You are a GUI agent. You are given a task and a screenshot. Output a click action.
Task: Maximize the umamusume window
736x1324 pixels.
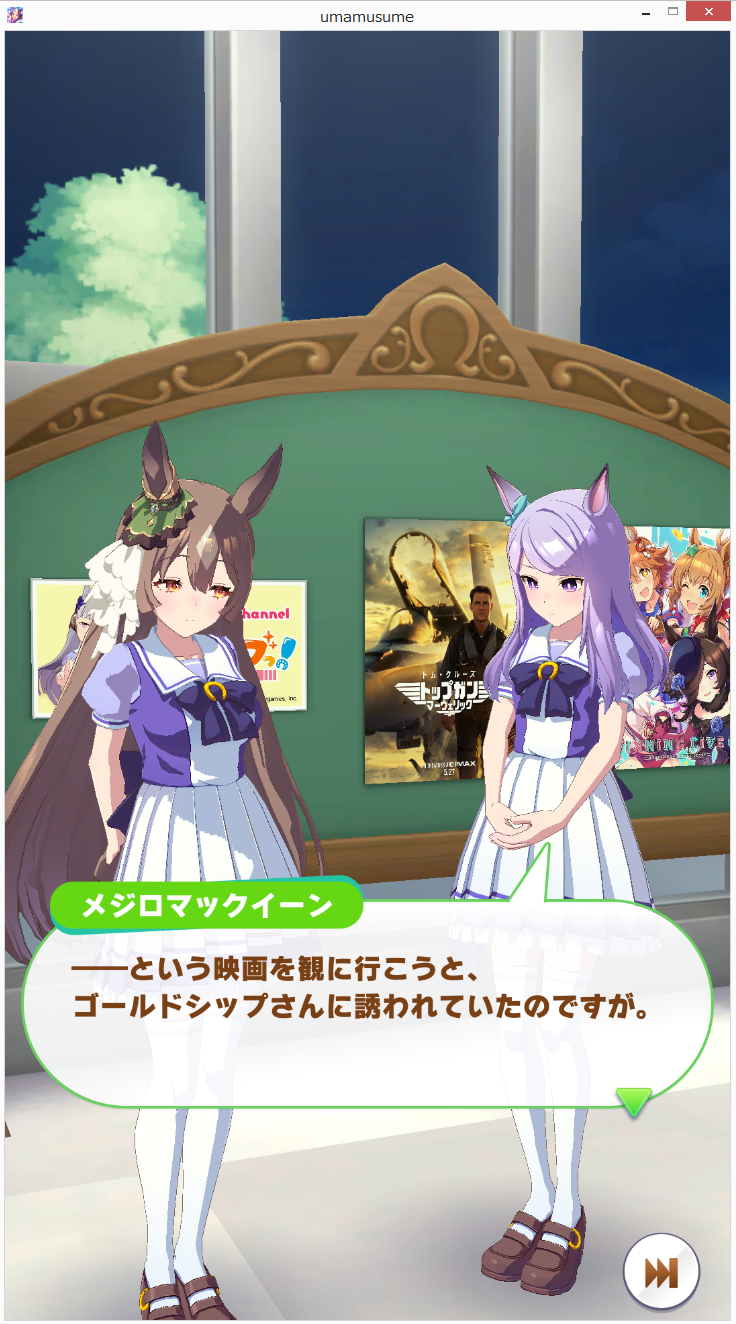[x=672, y=11]
